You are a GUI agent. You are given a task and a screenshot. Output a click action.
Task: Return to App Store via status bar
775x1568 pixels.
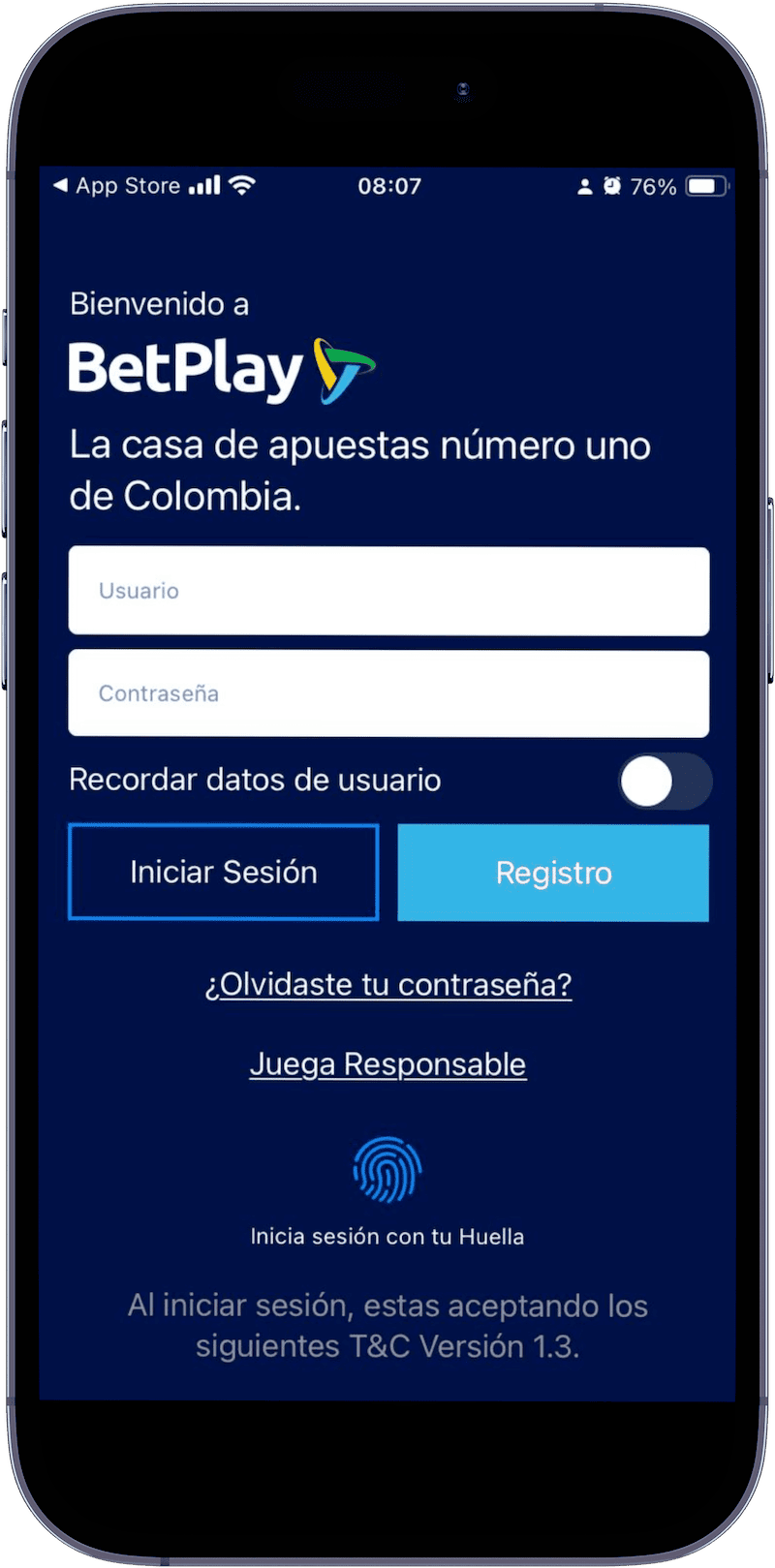tap(116, 186)
